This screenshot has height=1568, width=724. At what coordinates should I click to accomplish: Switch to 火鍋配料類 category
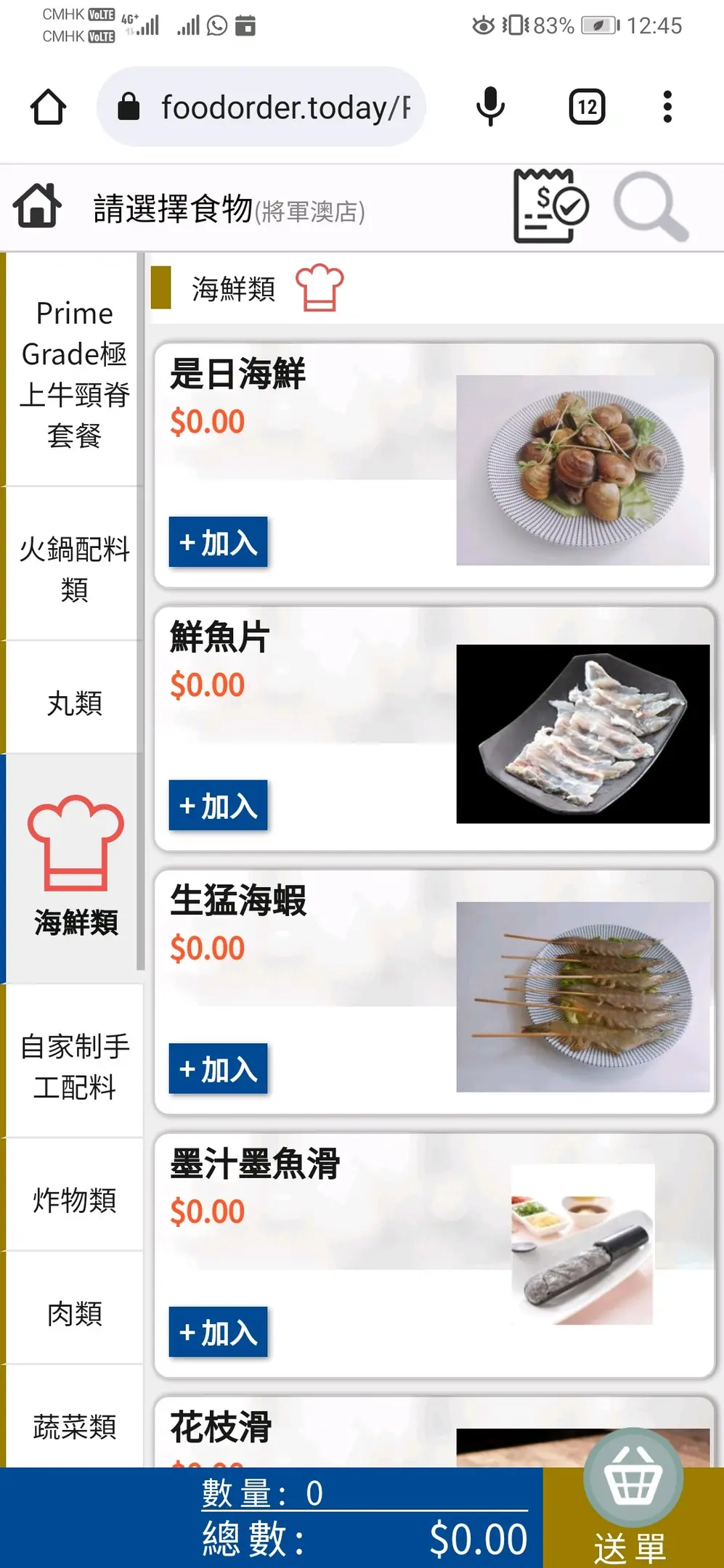74,568
